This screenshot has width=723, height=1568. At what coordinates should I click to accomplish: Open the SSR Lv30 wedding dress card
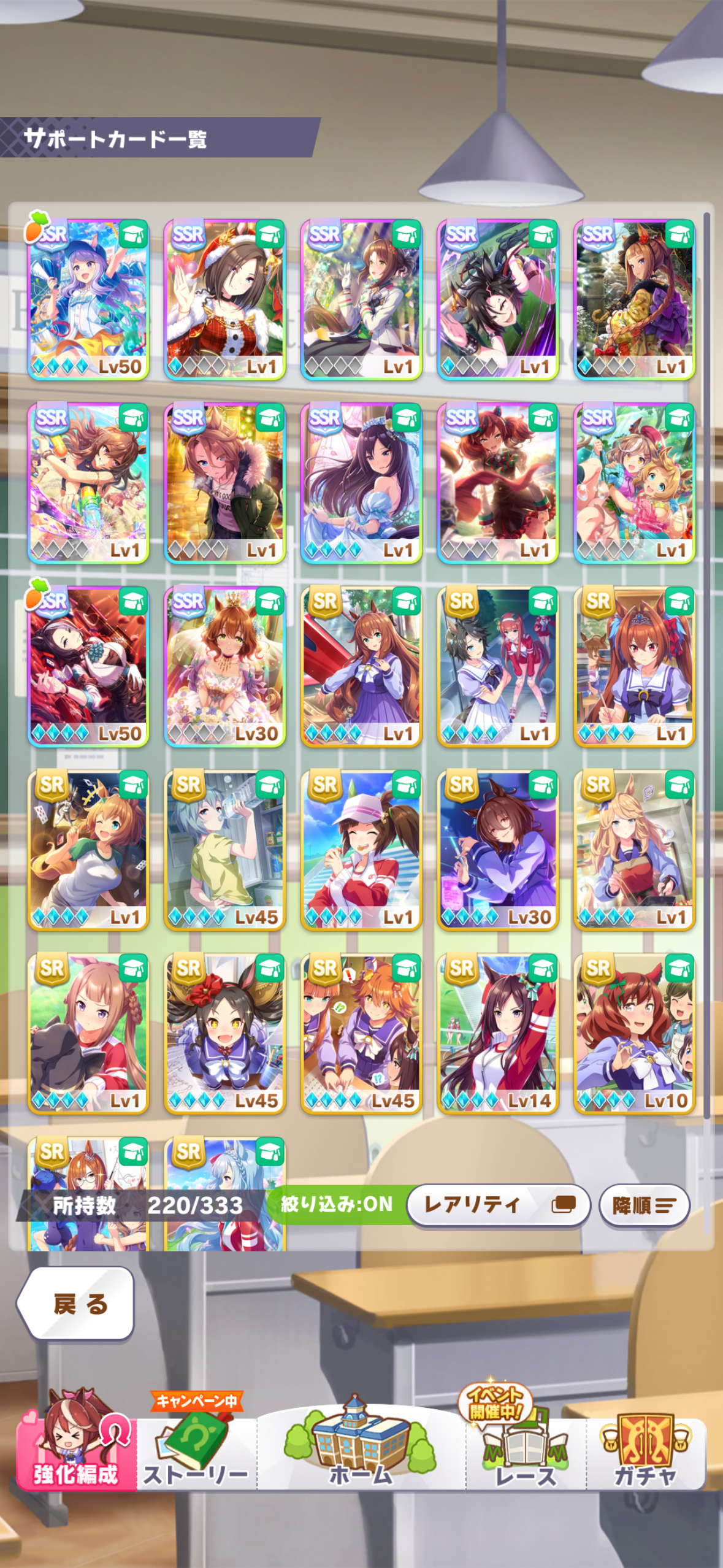(x=225, y=667)
